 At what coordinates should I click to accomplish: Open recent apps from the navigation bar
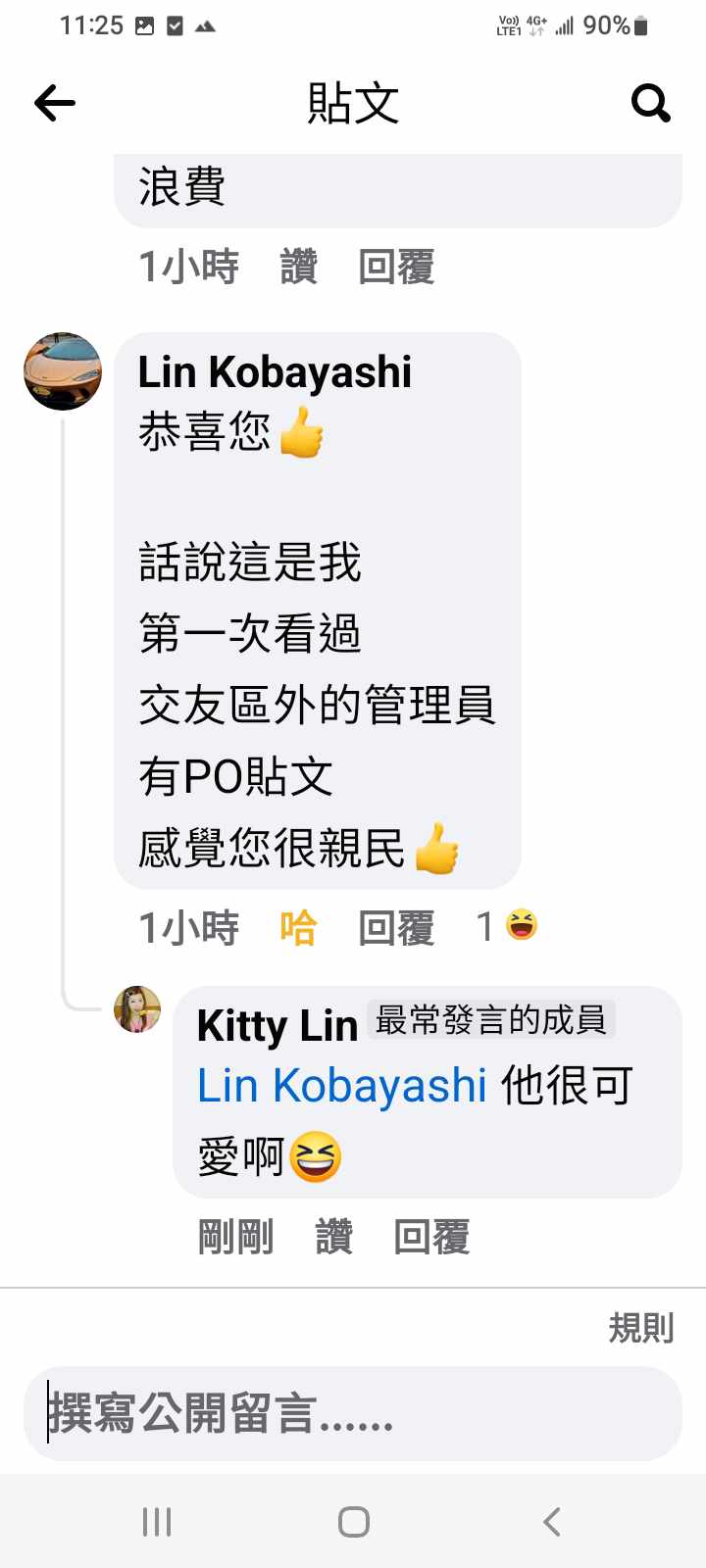[157, 1522]
